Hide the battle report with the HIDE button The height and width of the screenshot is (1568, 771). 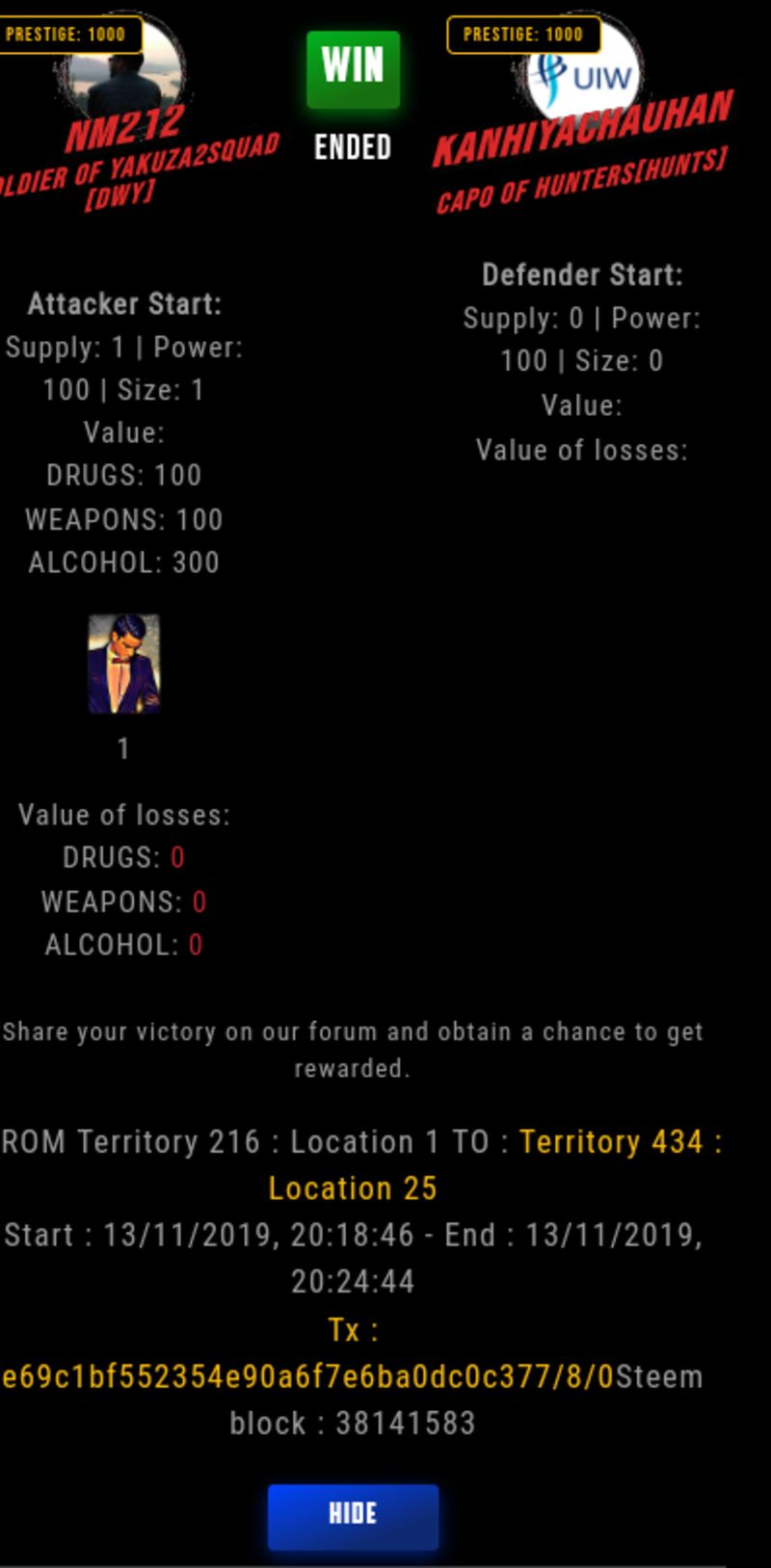point(353,1517)
